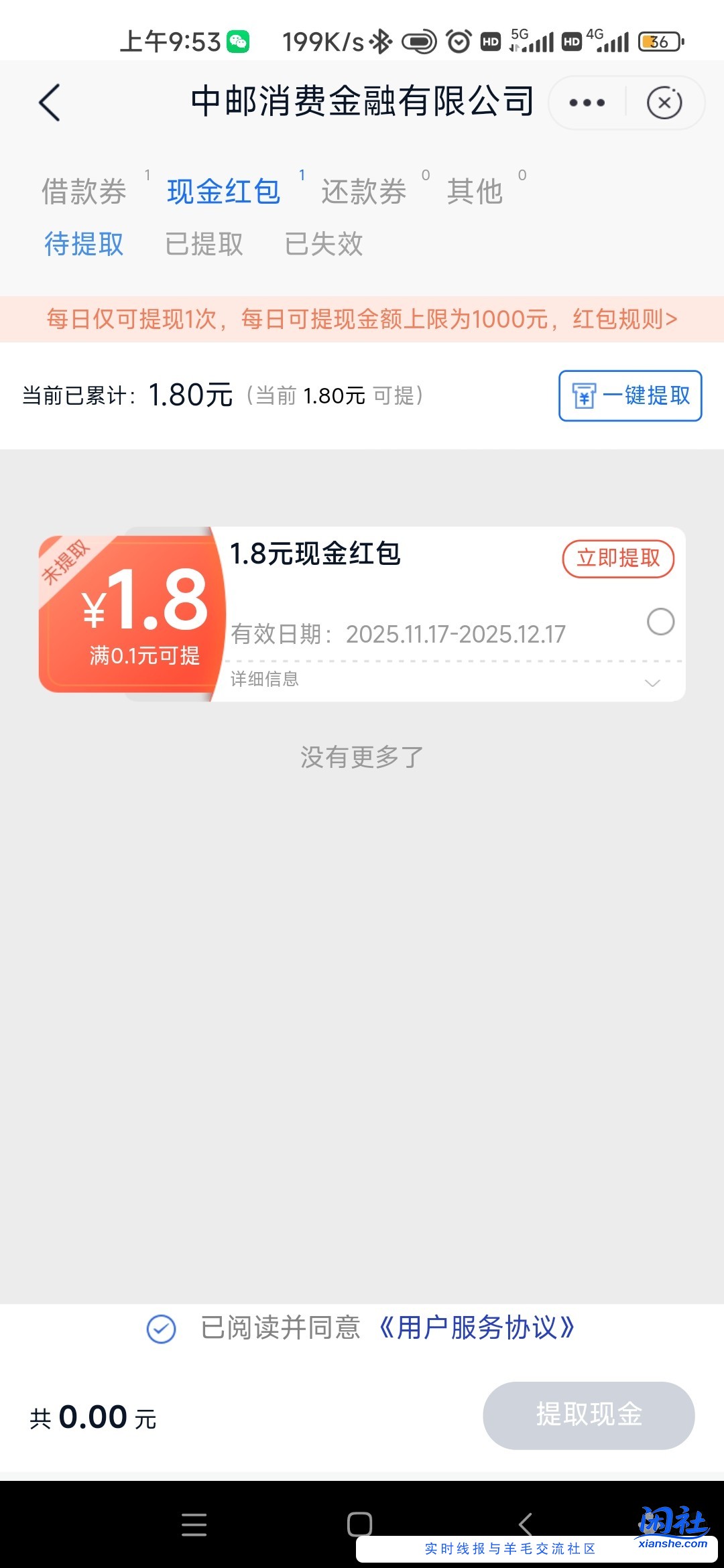Screen dimensions: 724x1568
Task: Tap the circled close icon at top right
Action: point(664,103)
